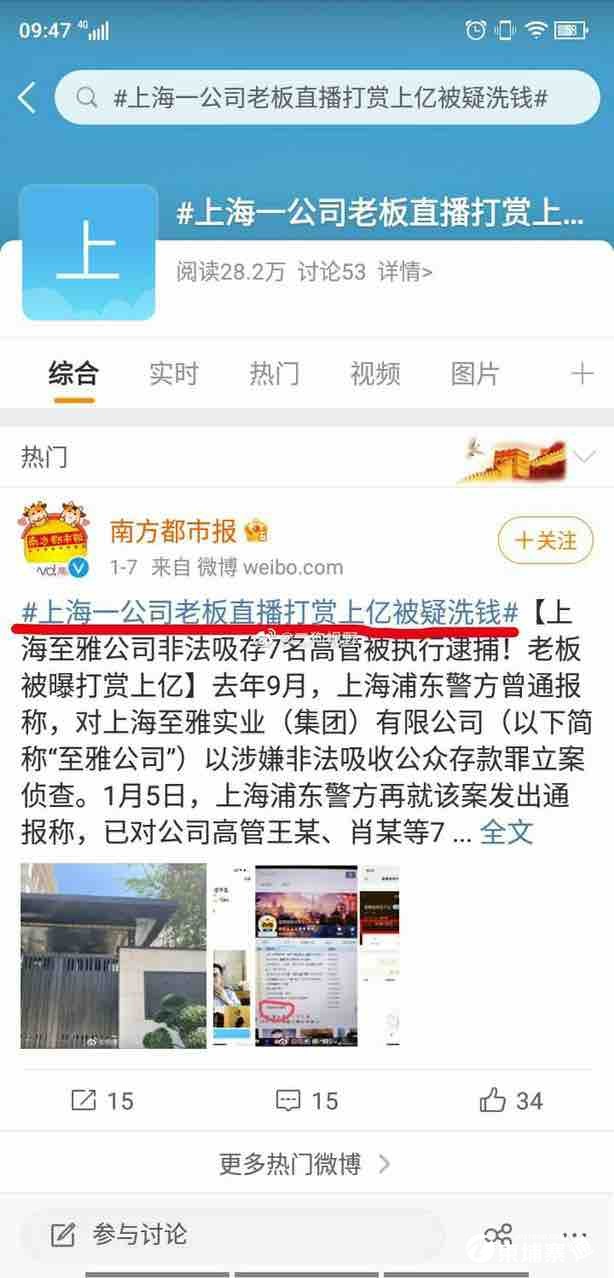The width and height of the screenshot is (614, 1278).
Task: View the first photo of the building gate
Action: pyautogui.click(x=113, y=956)
